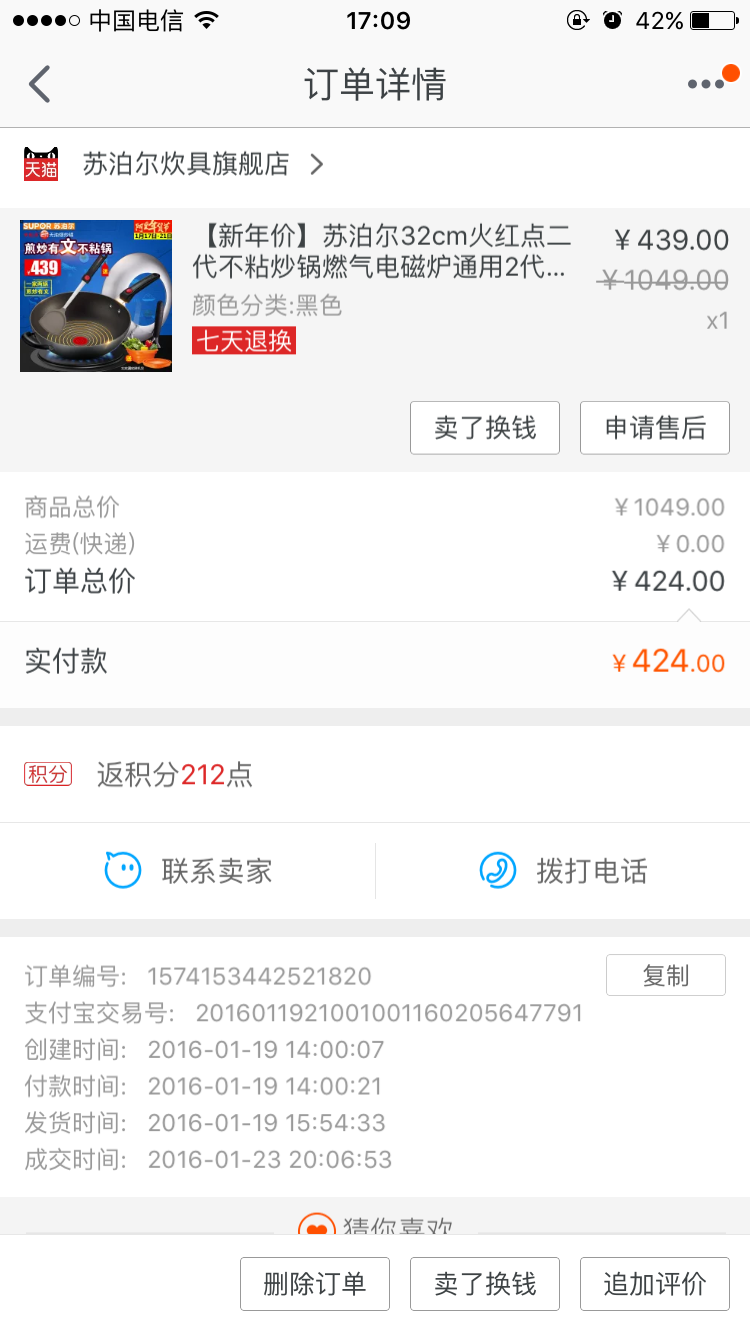Tap 删除订单 at the bottom bar

[x=314, y=1283]
